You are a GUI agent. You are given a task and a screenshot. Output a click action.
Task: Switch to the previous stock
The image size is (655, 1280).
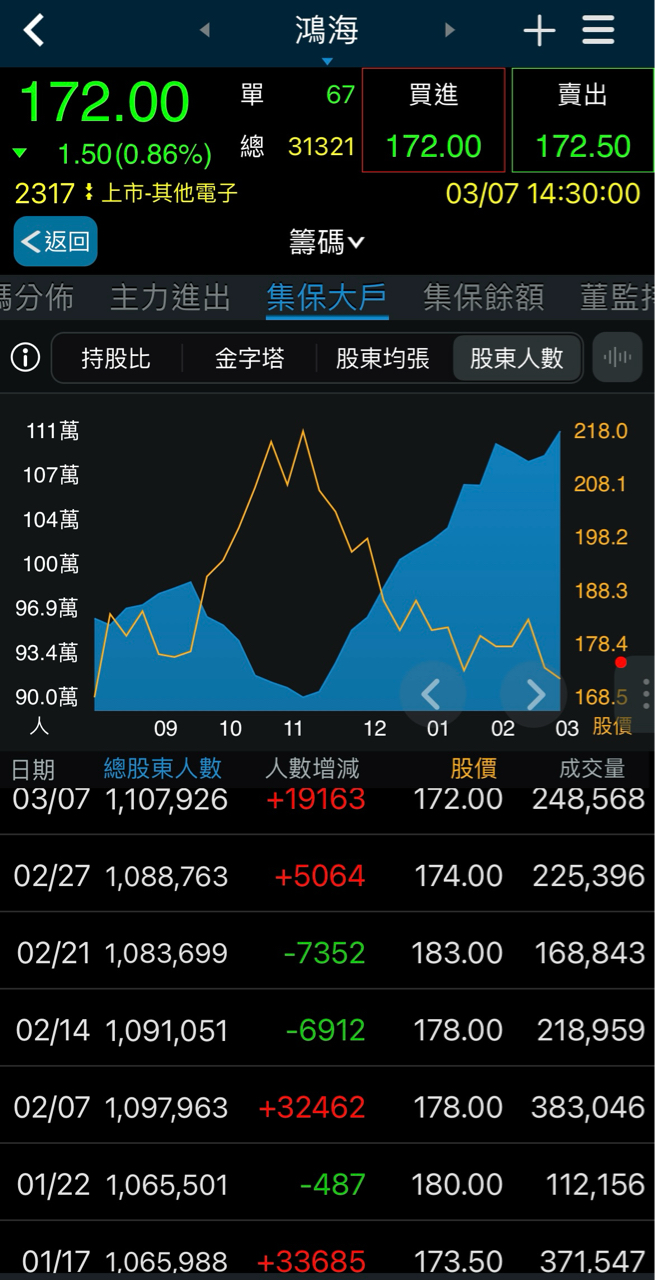point(205,31)
